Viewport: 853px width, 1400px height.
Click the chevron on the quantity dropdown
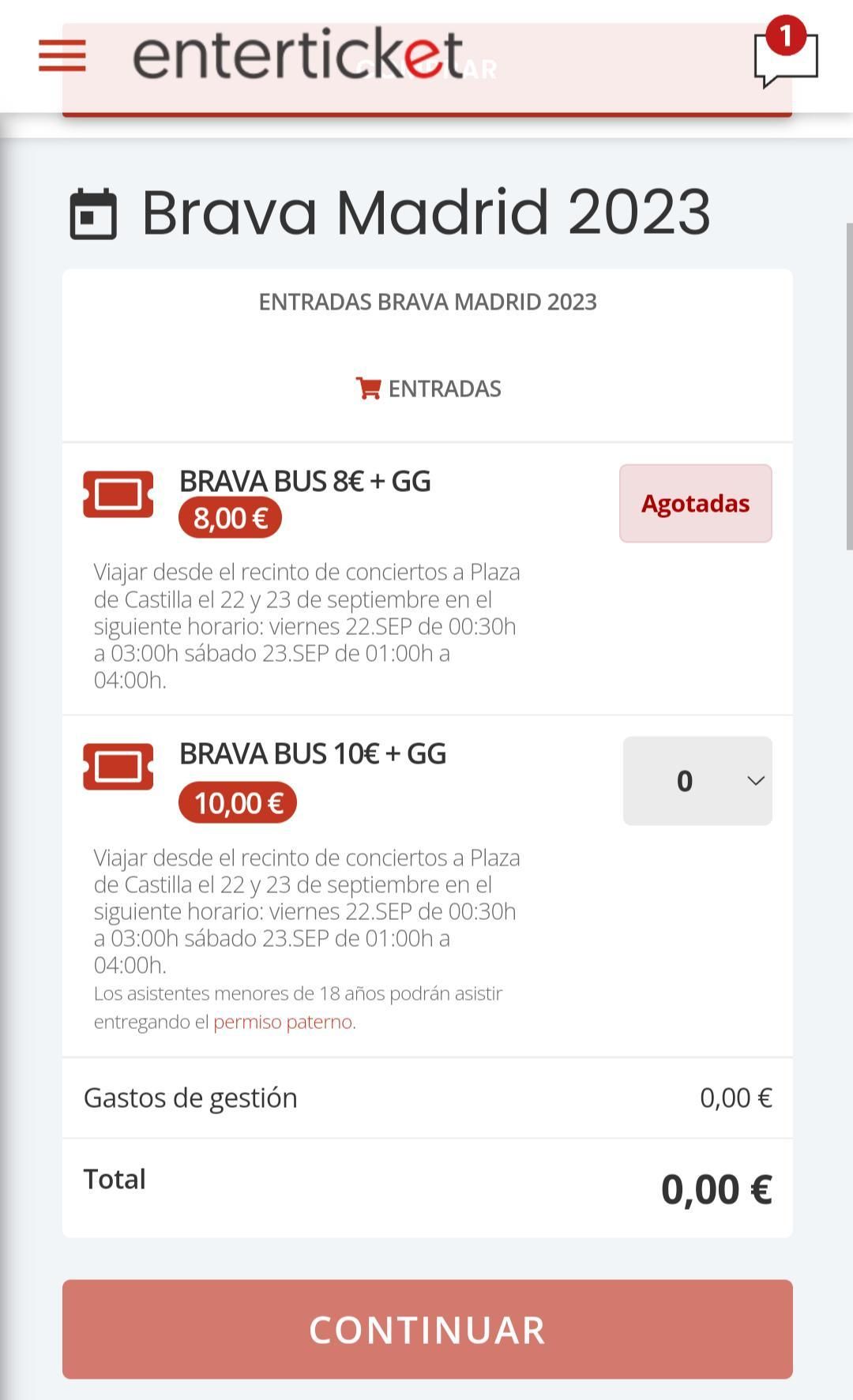(x=755, y=780)
